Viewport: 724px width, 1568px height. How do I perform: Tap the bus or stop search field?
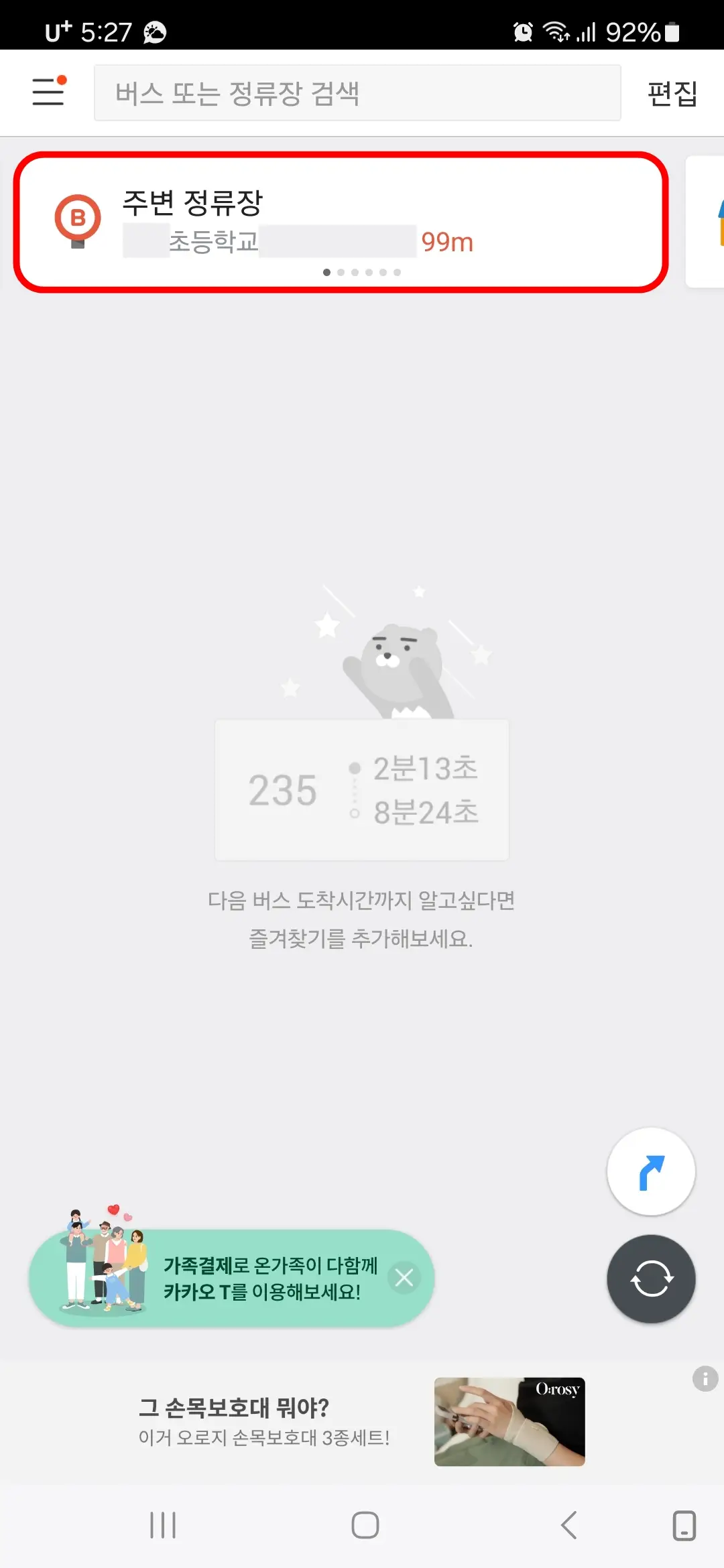click(x=357, y=92)
